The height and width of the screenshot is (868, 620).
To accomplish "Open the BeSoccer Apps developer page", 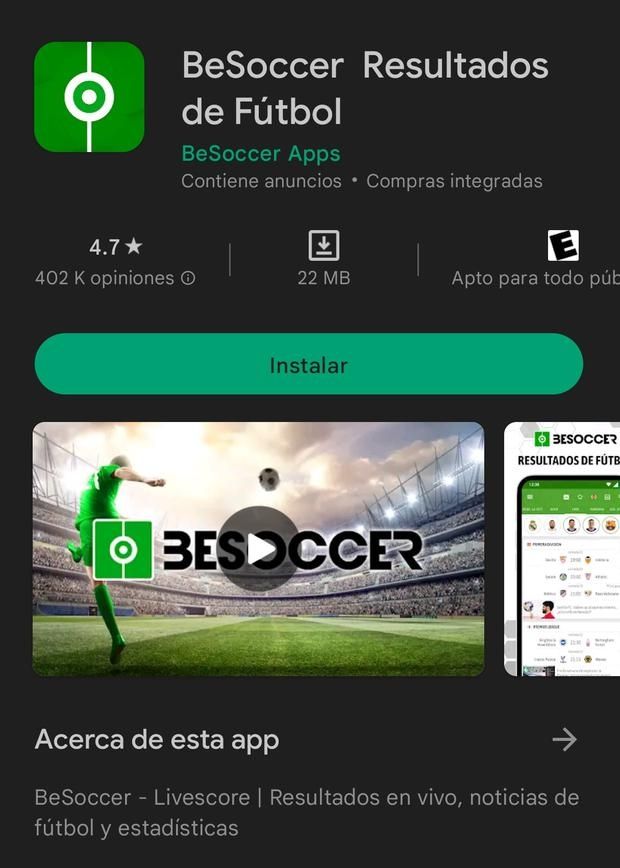I will (x=261, y=153).
